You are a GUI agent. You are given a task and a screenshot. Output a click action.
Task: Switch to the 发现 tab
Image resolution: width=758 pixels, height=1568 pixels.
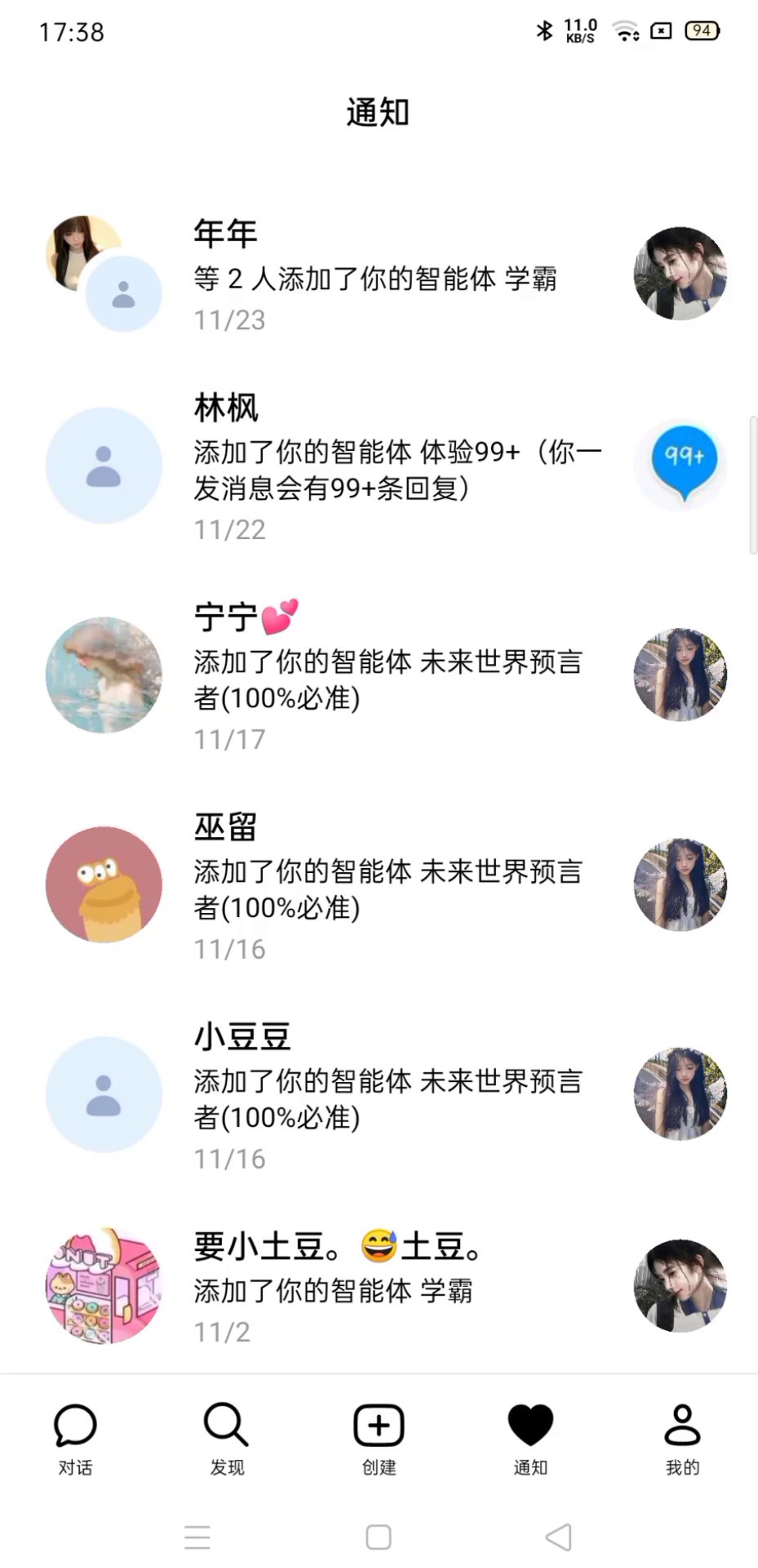(226, 1439)
